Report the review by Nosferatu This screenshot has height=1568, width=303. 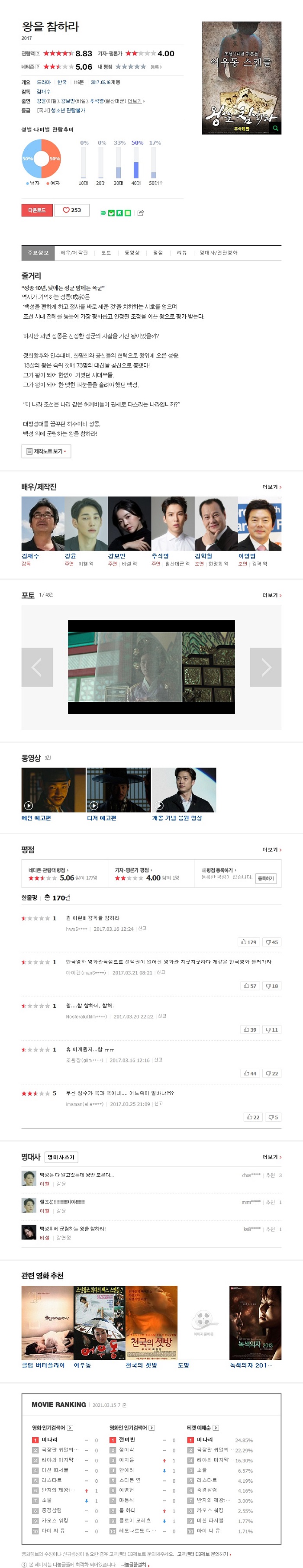point(162,1016)
